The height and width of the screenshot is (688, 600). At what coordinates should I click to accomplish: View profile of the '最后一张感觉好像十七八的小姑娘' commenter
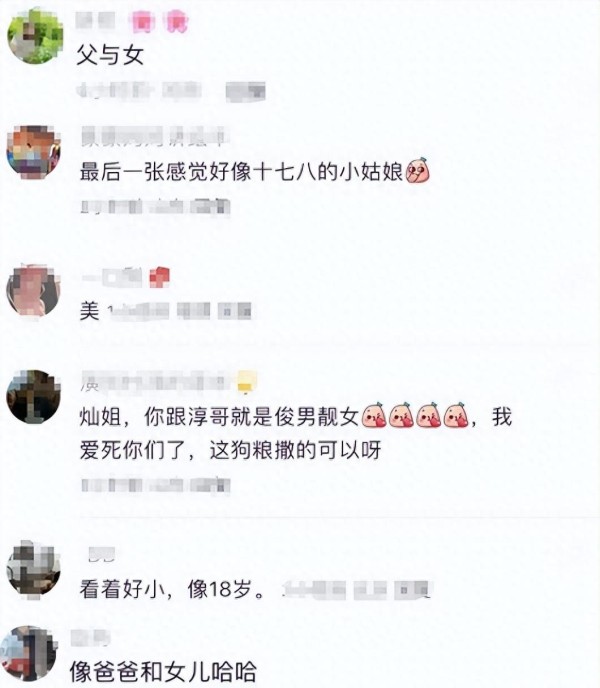pos(33,152)
